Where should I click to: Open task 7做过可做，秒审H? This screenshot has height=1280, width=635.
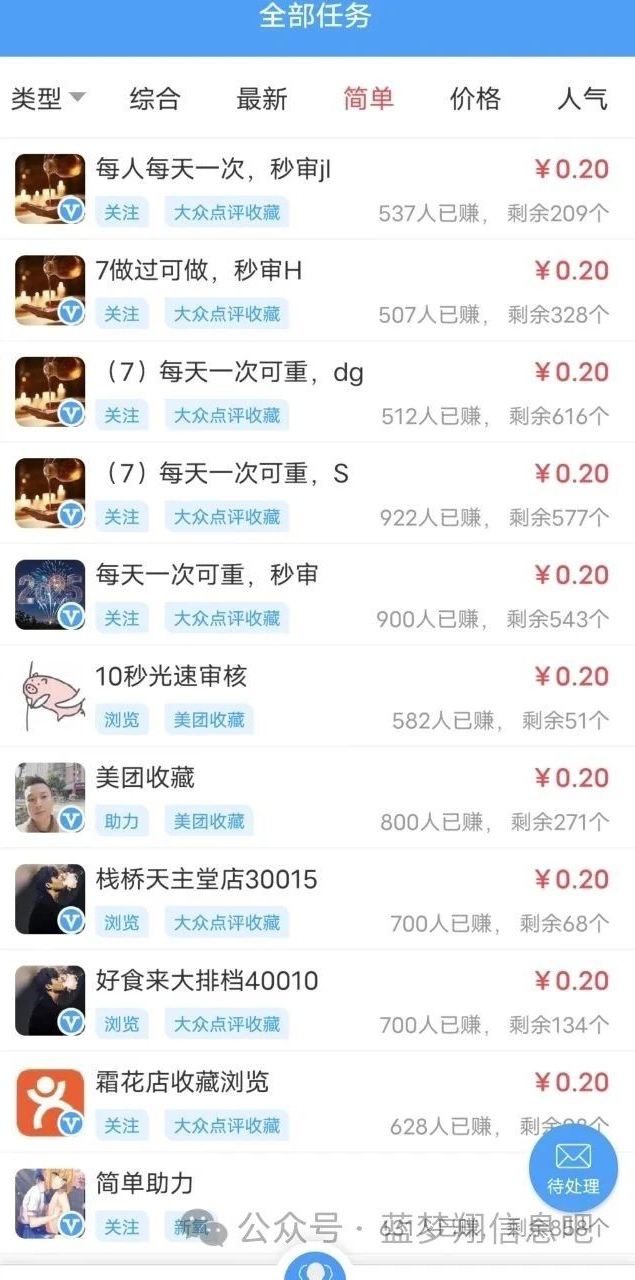199,271
